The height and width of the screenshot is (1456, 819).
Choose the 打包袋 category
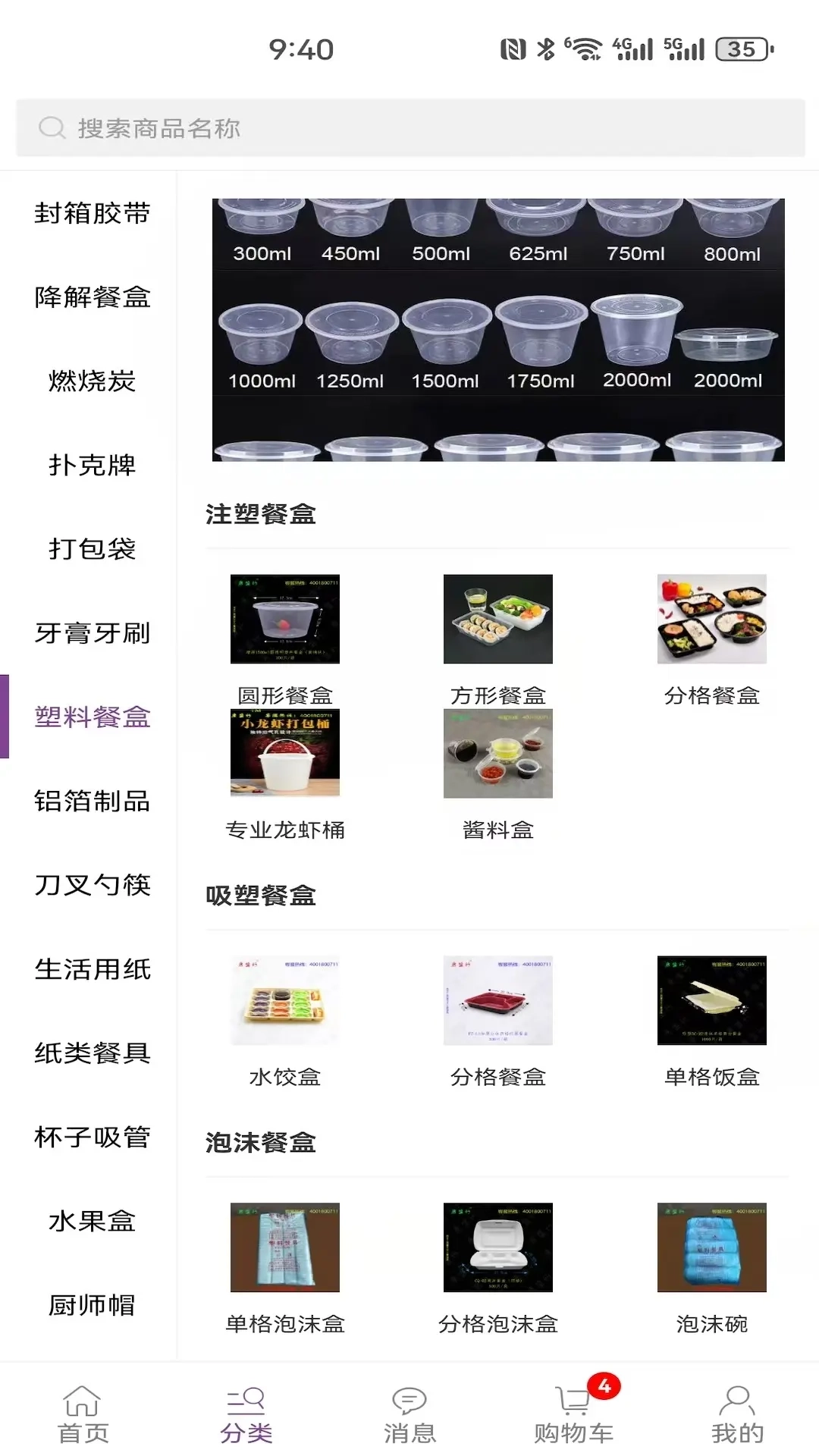point(92,549)
